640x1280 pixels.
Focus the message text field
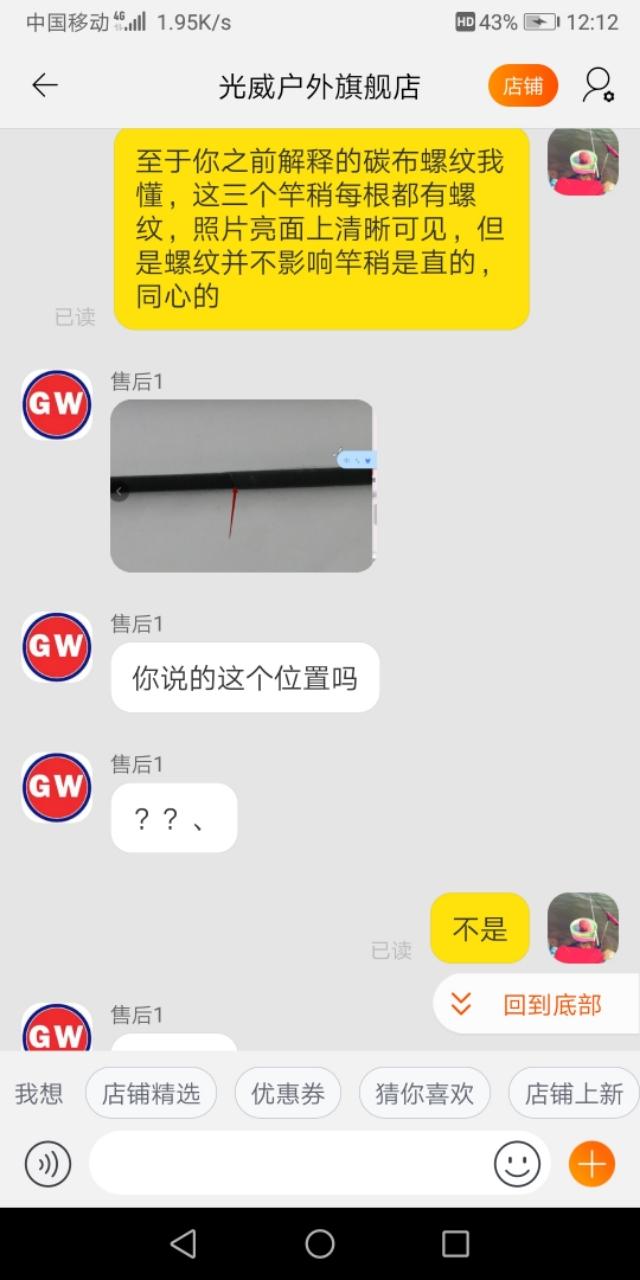[x=290, y=1164]
